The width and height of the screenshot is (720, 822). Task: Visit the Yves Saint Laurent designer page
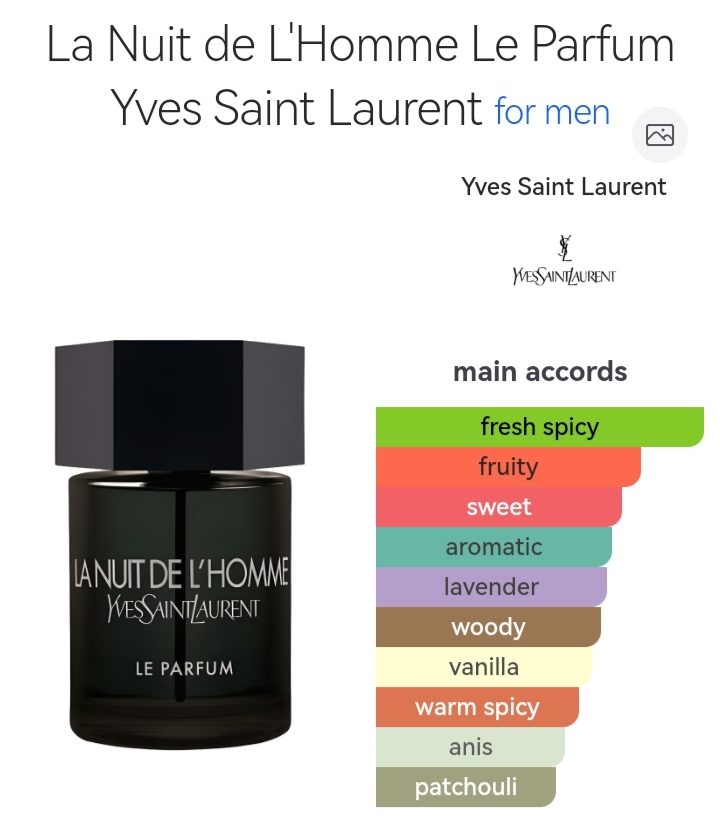[x=564, y=187]
